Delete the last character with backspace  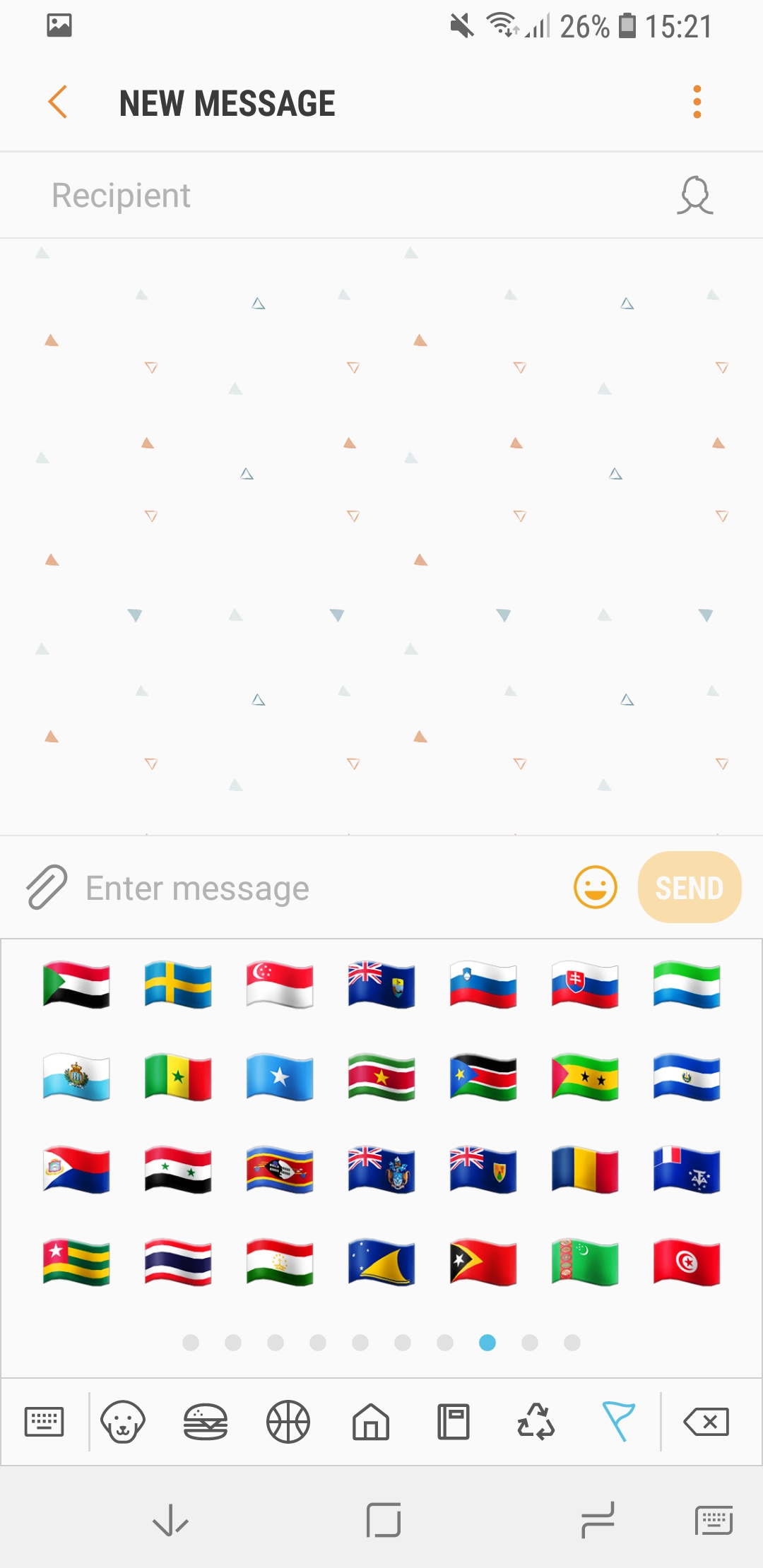point(706,1421)
